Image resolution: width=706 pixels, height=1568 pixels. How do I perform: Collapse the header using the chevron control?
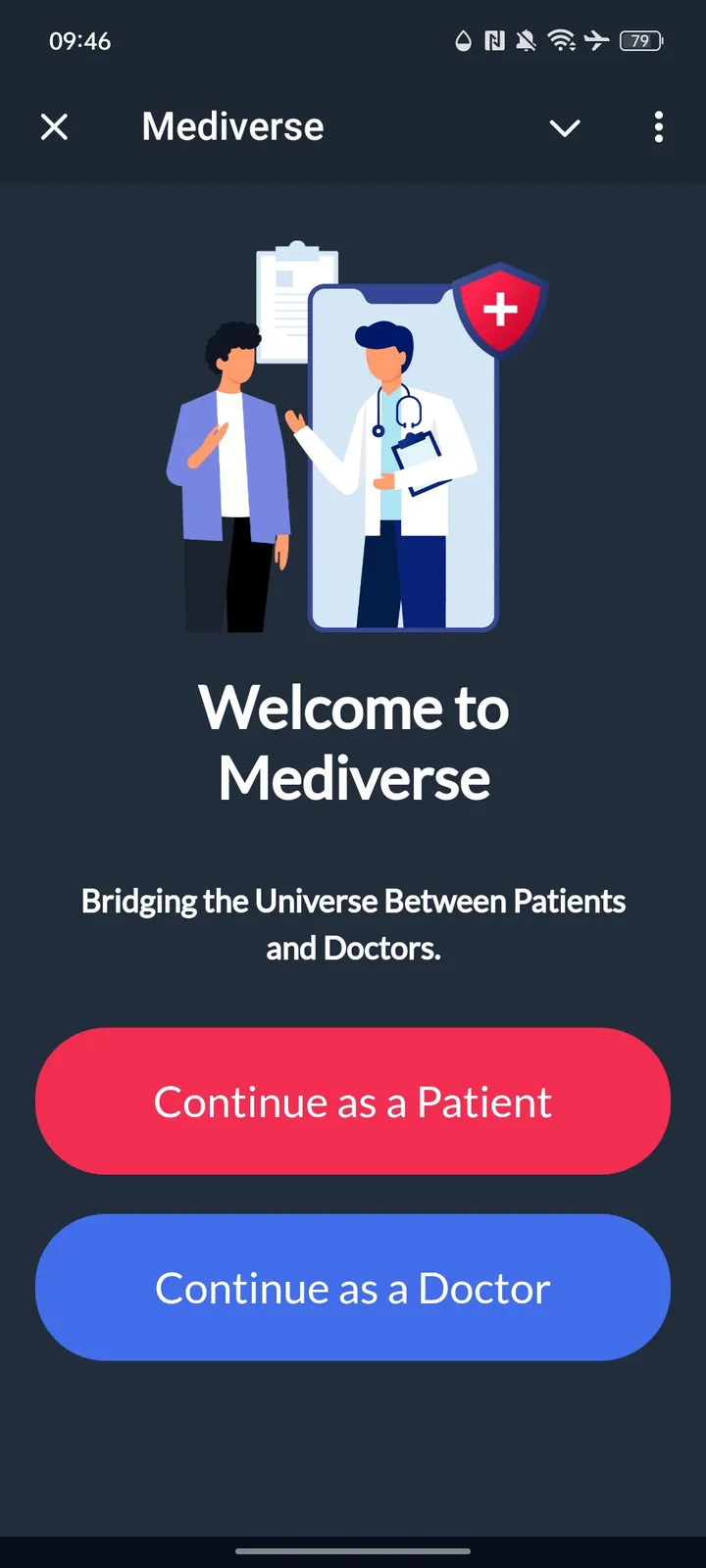point(565,128)
